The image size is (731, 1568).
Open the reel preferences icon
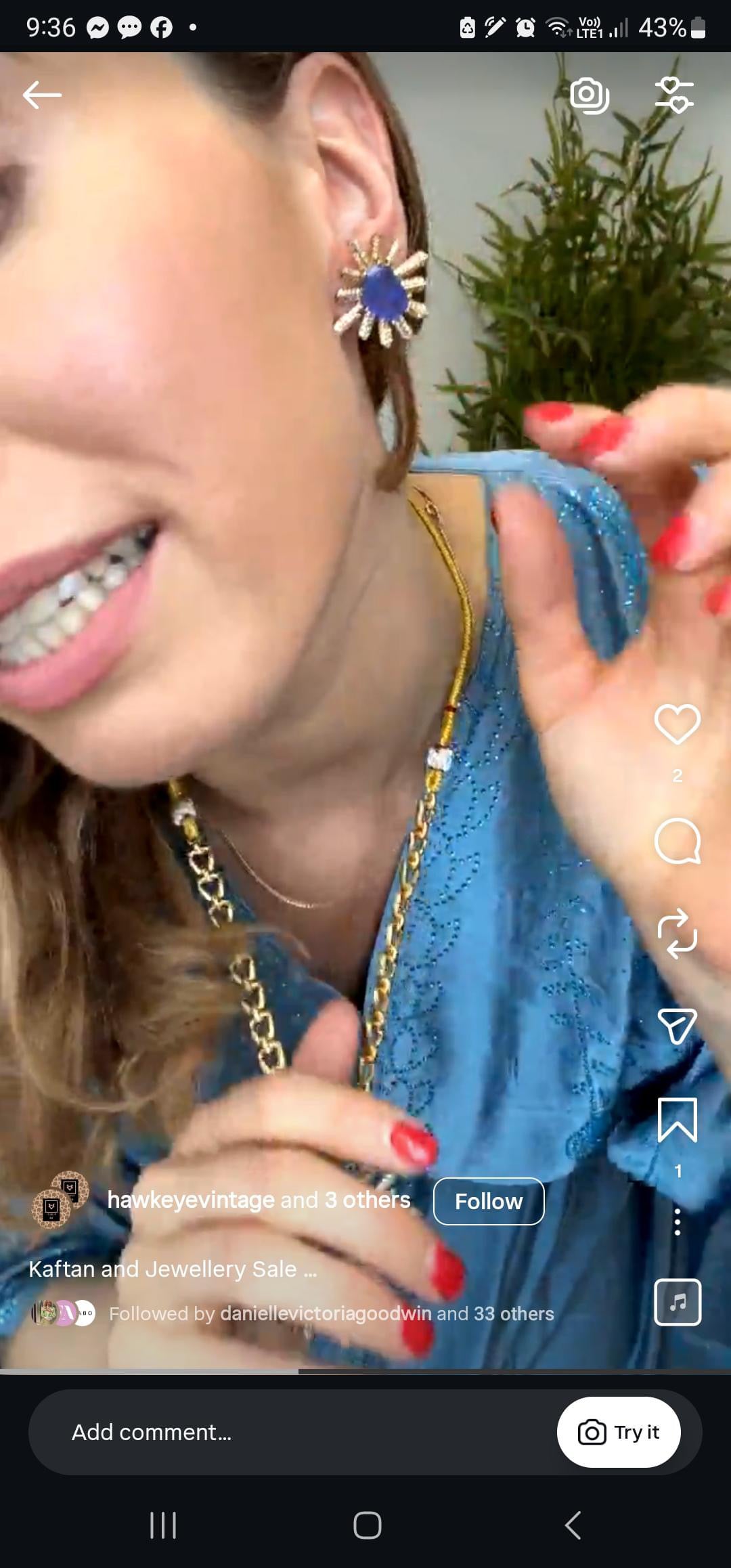point(674,95)
